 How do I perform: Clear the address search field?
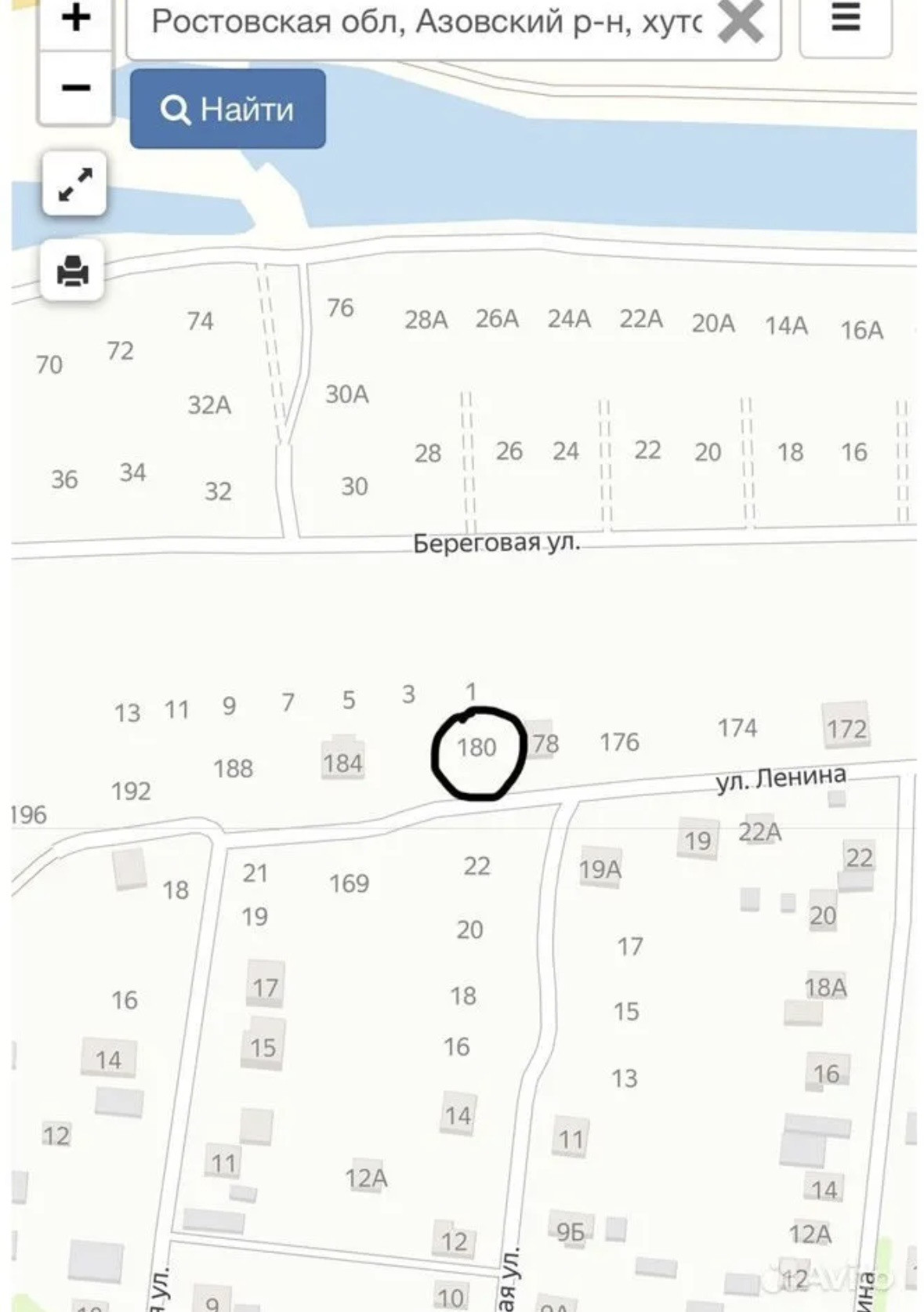coord(740,22)
